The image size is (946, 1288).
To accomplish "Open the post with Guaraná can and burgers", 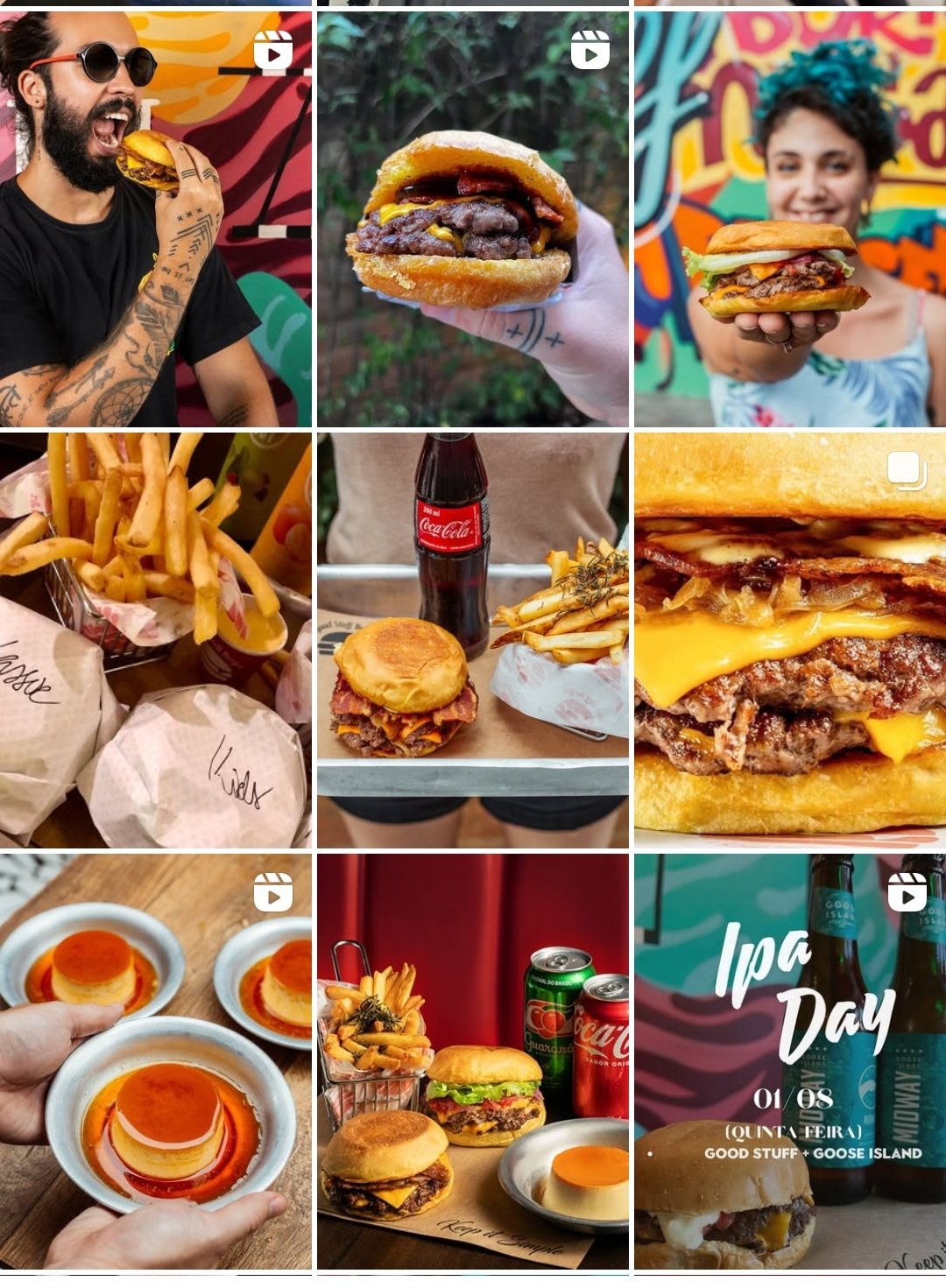I will point(472,1061).
